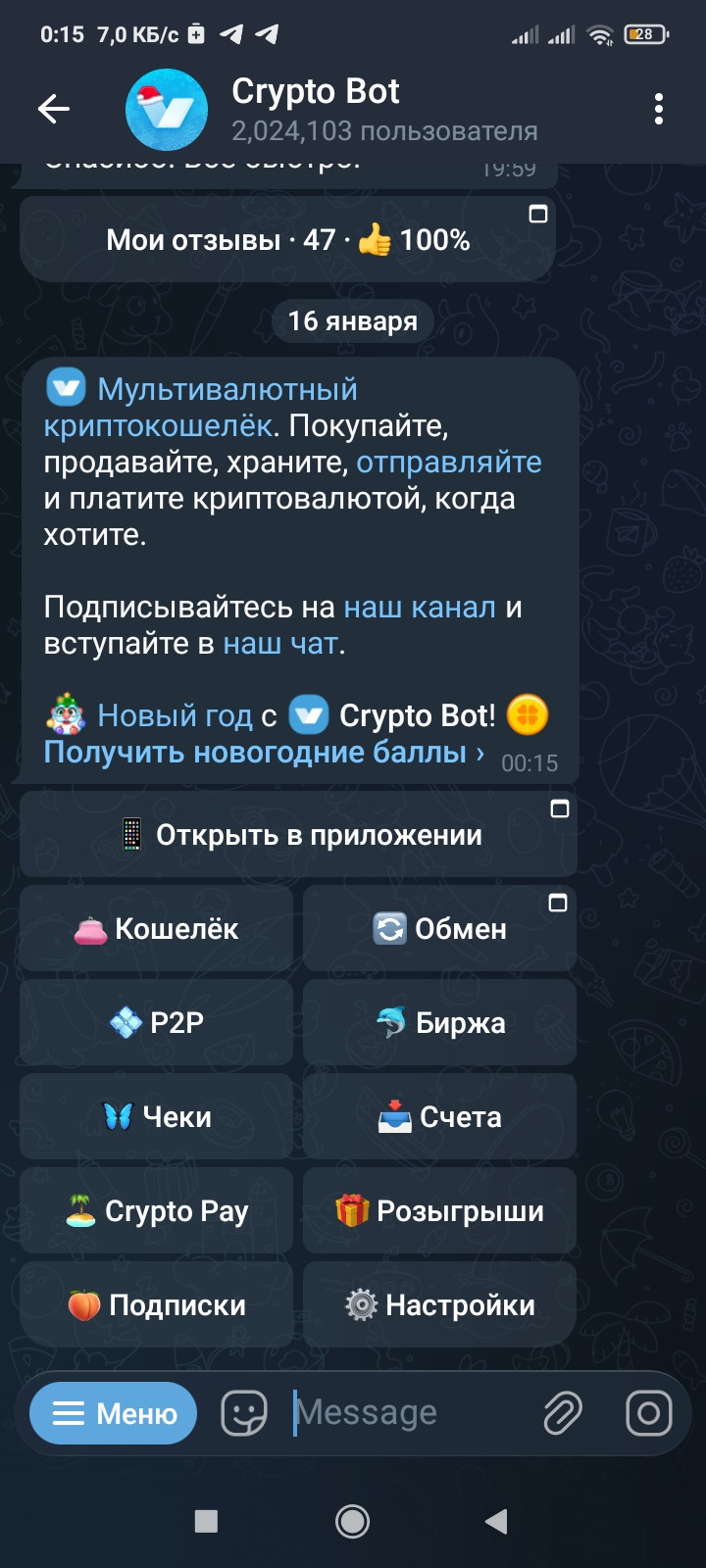The image size is (706, 1568).
Task: Focus the Message input field
Action: tap(402, 1413)
